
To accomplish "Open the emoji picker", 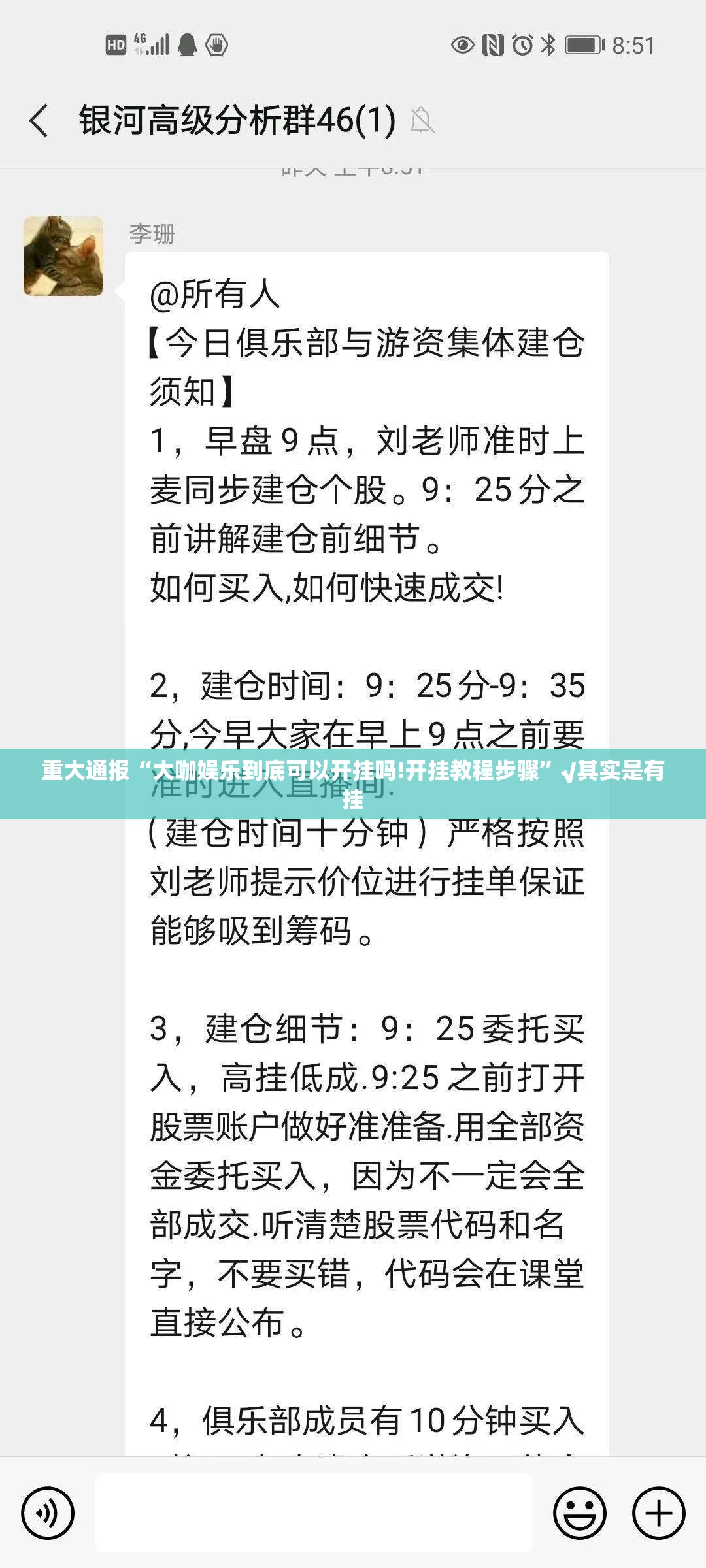I will tap(580, 1512).
